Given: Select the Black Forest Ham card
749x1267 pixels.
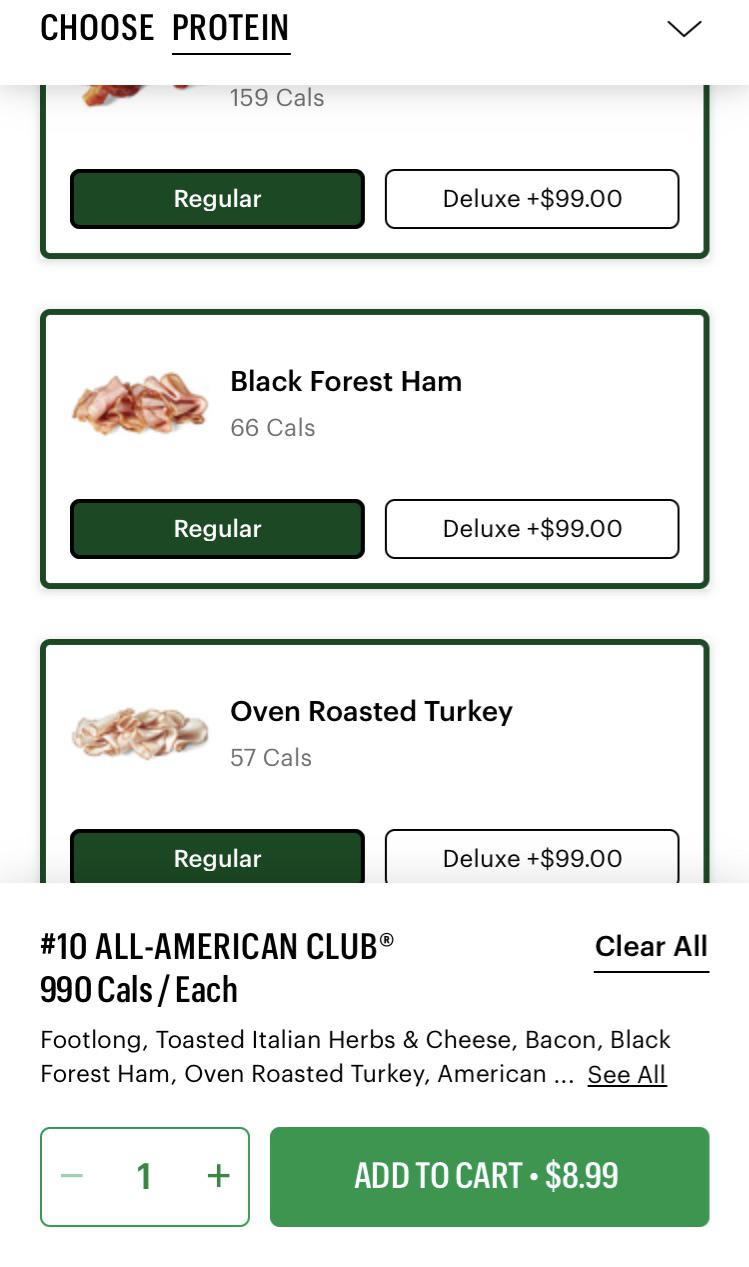Looking at the screenshot, I should [x=374, y=445].
